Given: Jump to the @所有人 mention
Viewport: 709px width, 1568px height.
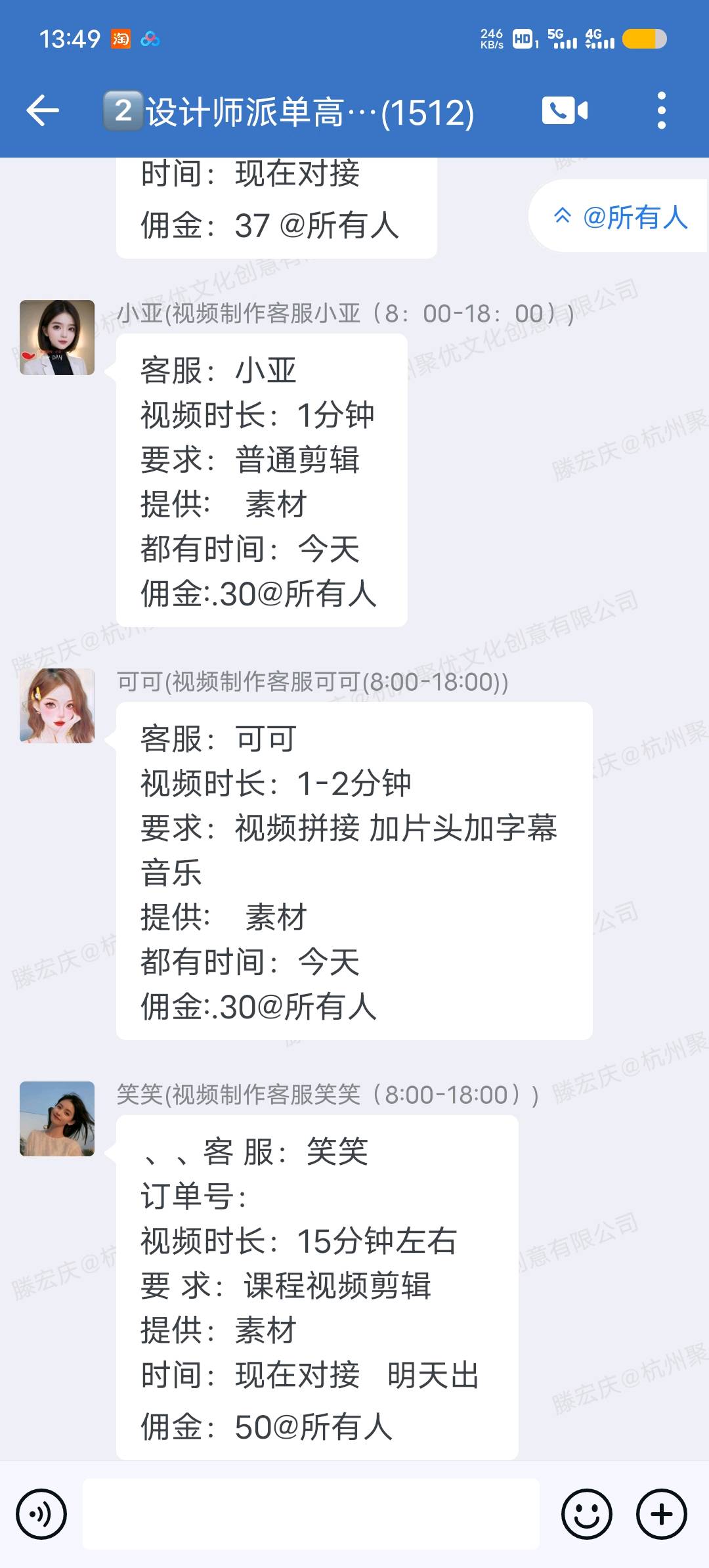Looking at the screenshot, I should click(620, 217).
